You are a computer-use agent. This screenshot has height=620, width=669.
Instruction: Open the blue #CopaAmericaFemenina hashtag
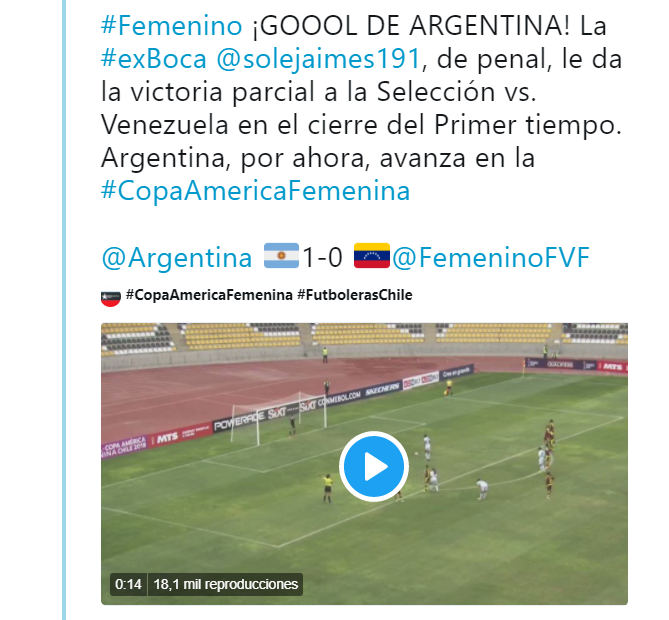coord(255,190)
